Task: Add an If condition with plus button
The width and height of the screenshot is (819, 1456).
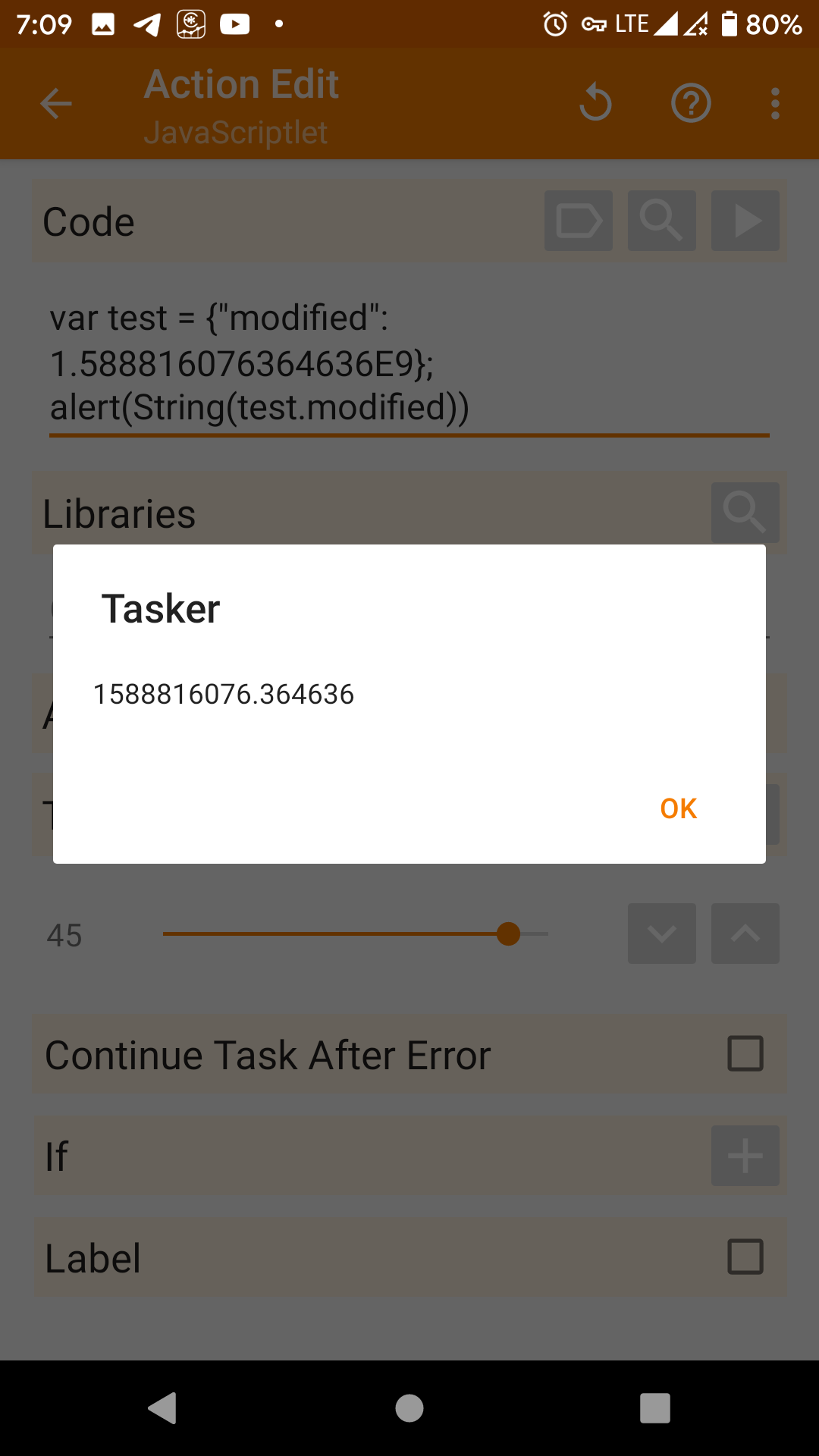Action: point(745,1156)
